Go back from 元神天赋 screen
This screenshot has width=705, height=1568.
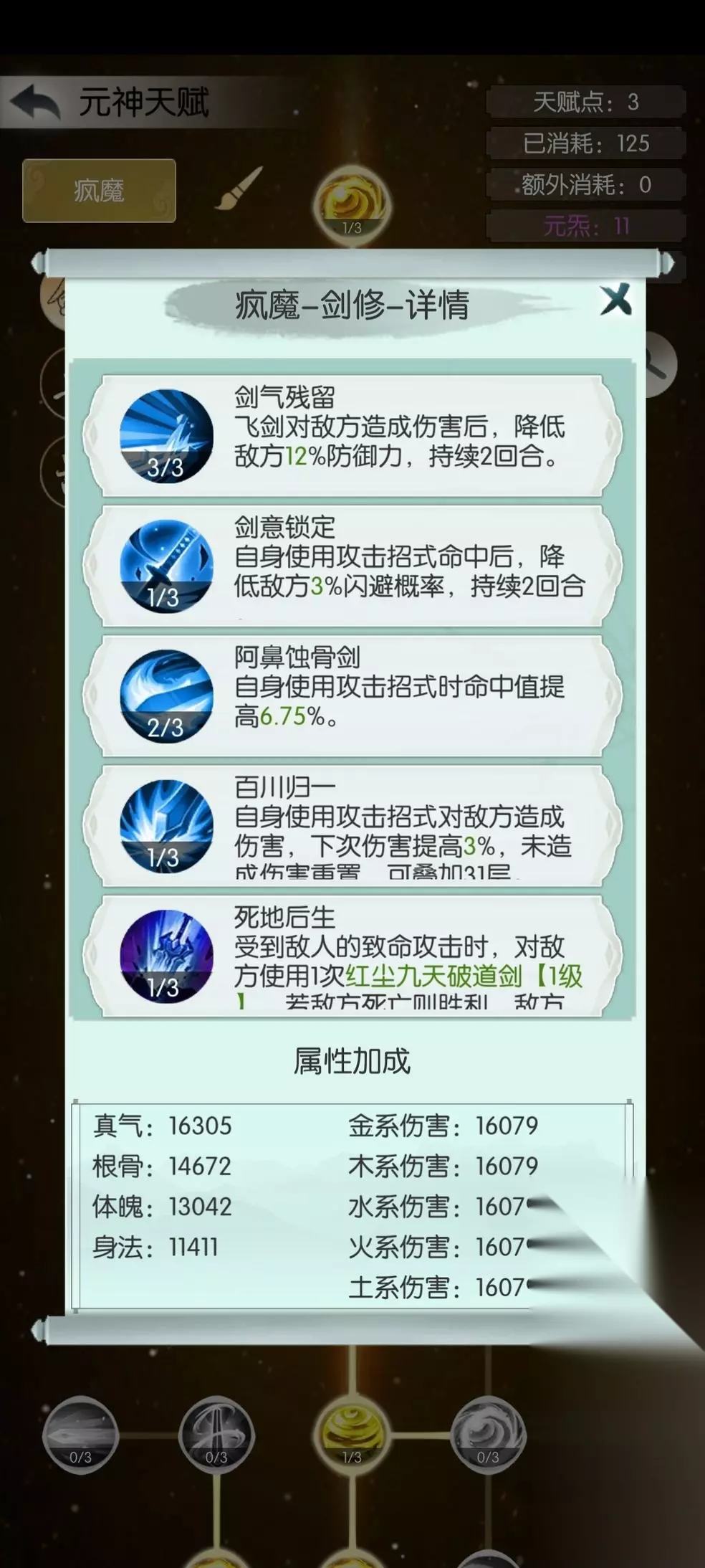(35, 103)
